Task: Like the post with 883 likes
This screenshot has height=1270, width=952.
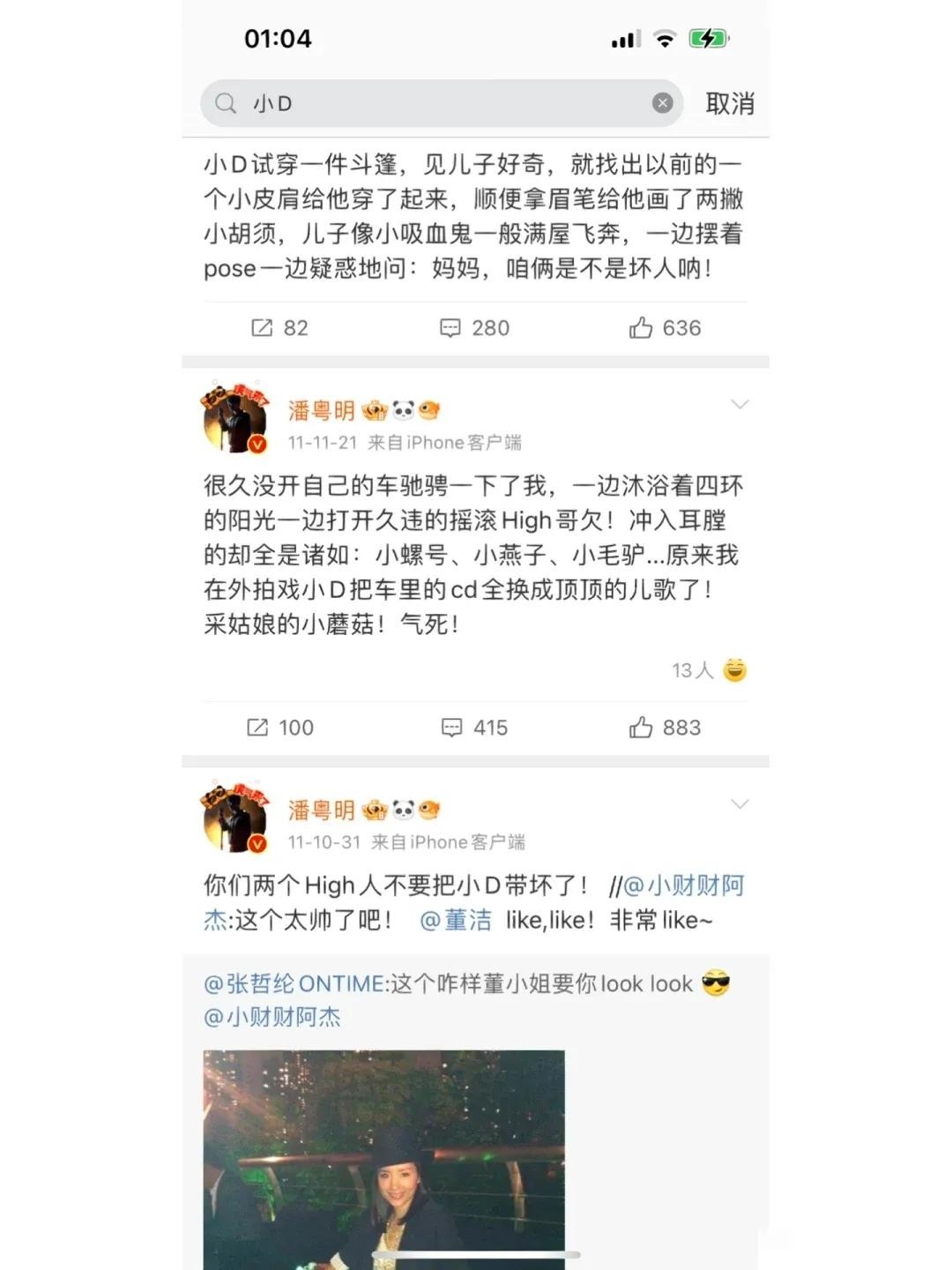Action: point(665,728)
